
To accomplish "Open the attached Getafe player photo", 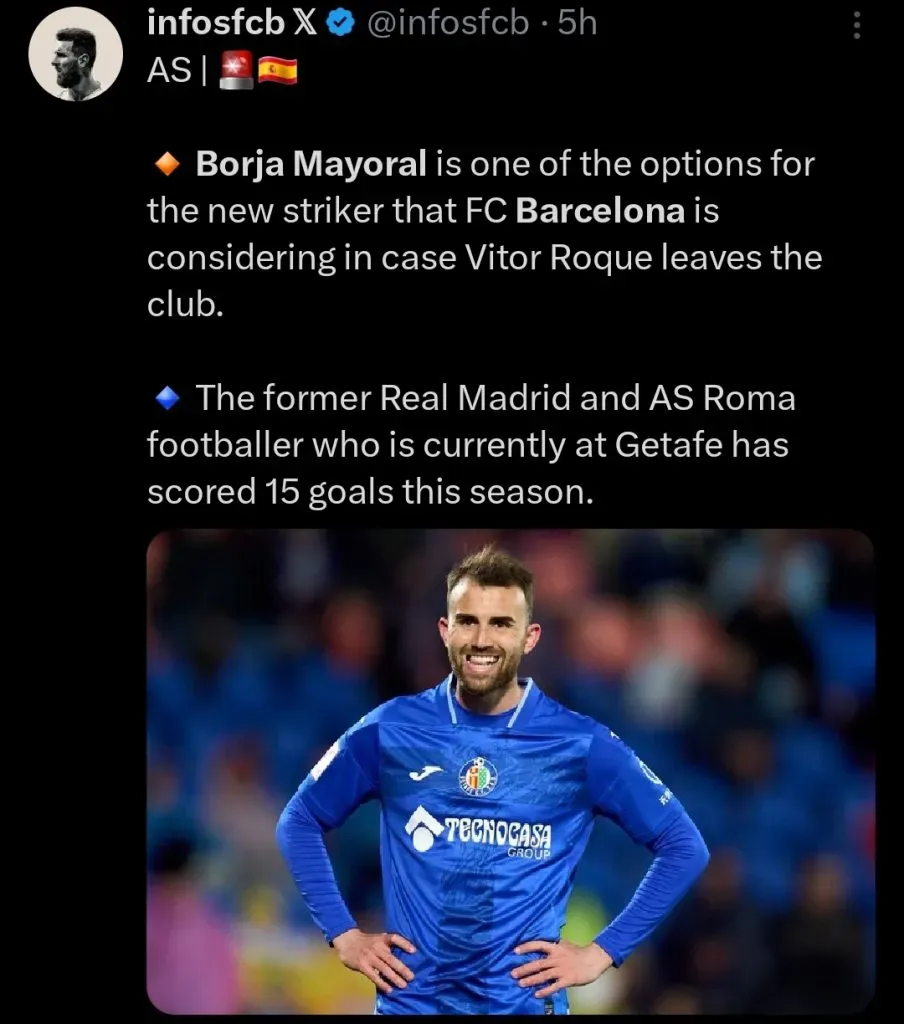I will (x=510, y=770).
